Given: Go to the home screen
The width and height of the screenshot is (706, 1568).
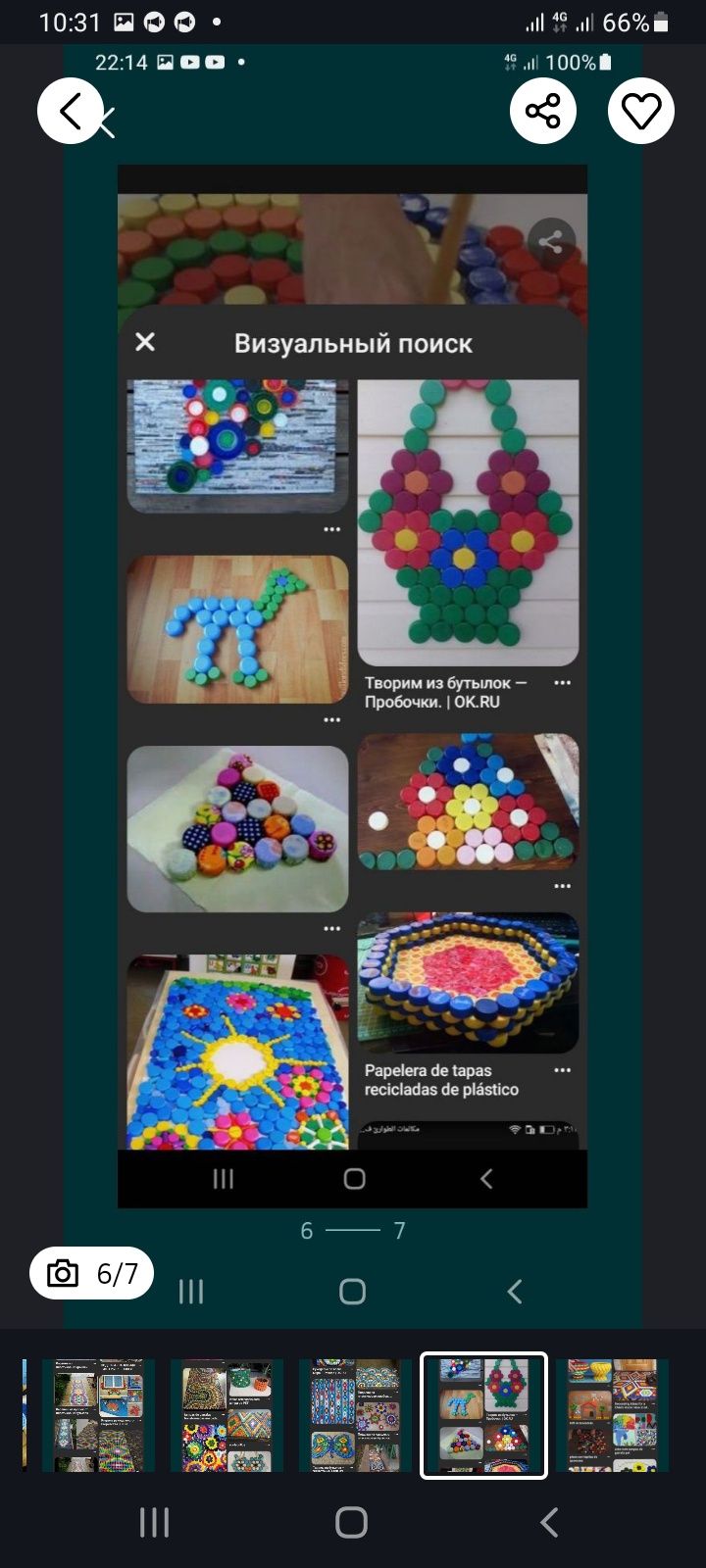Looking at the screenshot, I should (x=352, y=1522).
